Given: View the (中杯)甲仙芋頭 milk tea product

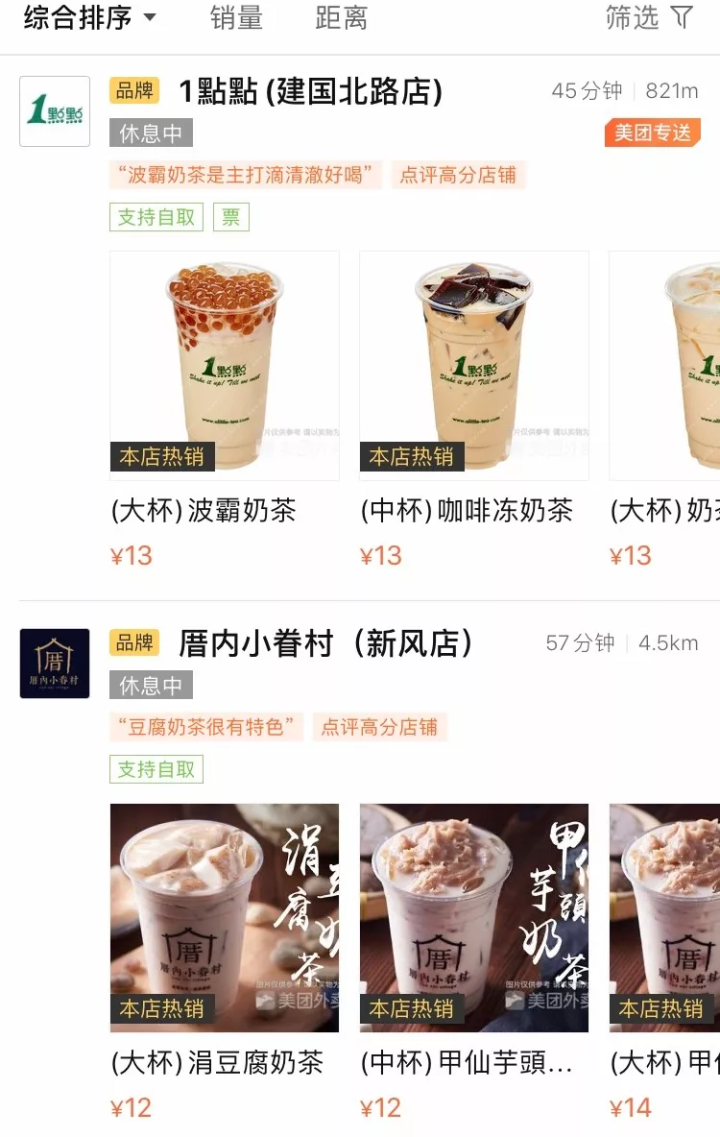Looking at the screenshot, I should click(474, 917).
